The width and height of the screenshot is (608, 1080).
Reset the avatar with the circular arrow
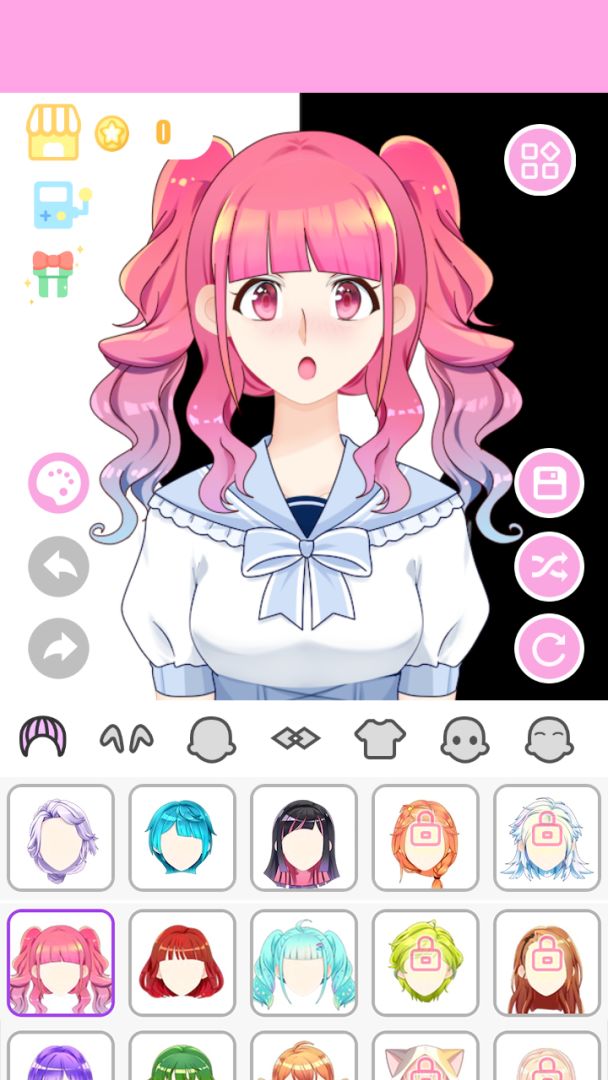pyautogui.click(x=549, y=648)
